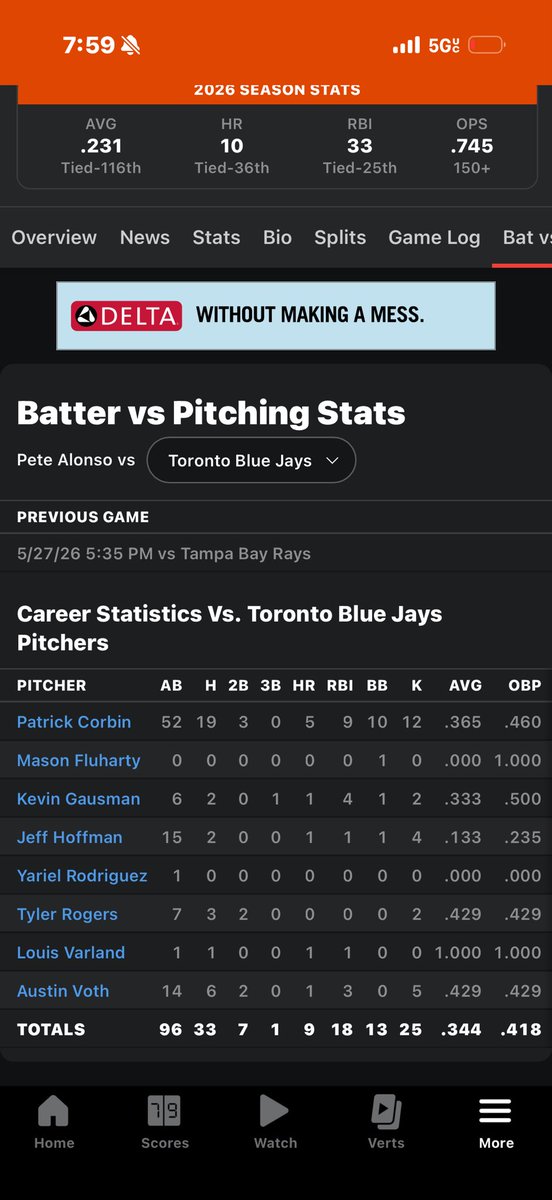Switch to the Overview tab

pos(54,237)
